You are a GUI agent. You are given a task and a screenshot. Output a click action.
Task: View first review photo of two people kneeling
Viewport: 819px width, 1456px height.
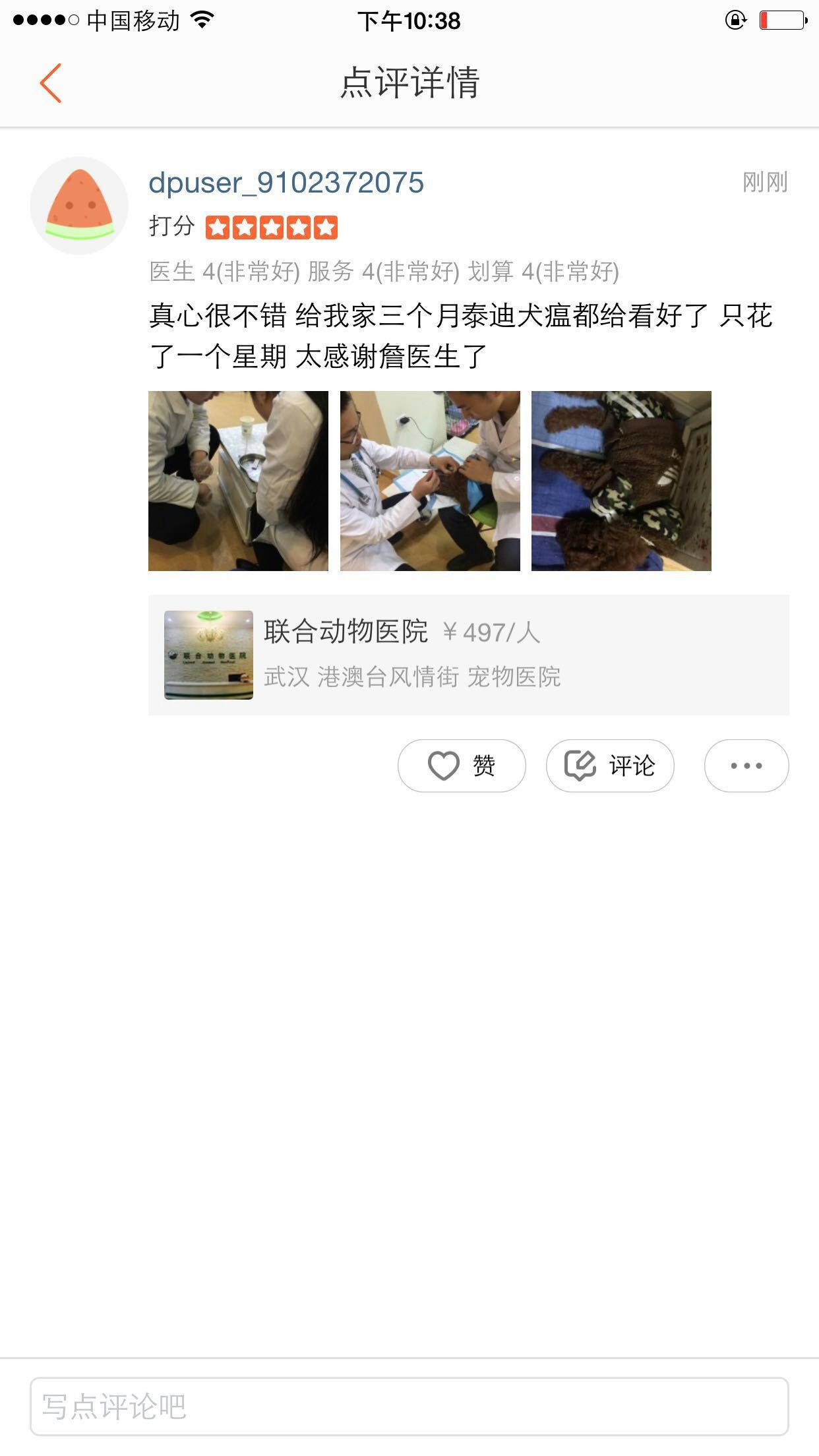238,481
